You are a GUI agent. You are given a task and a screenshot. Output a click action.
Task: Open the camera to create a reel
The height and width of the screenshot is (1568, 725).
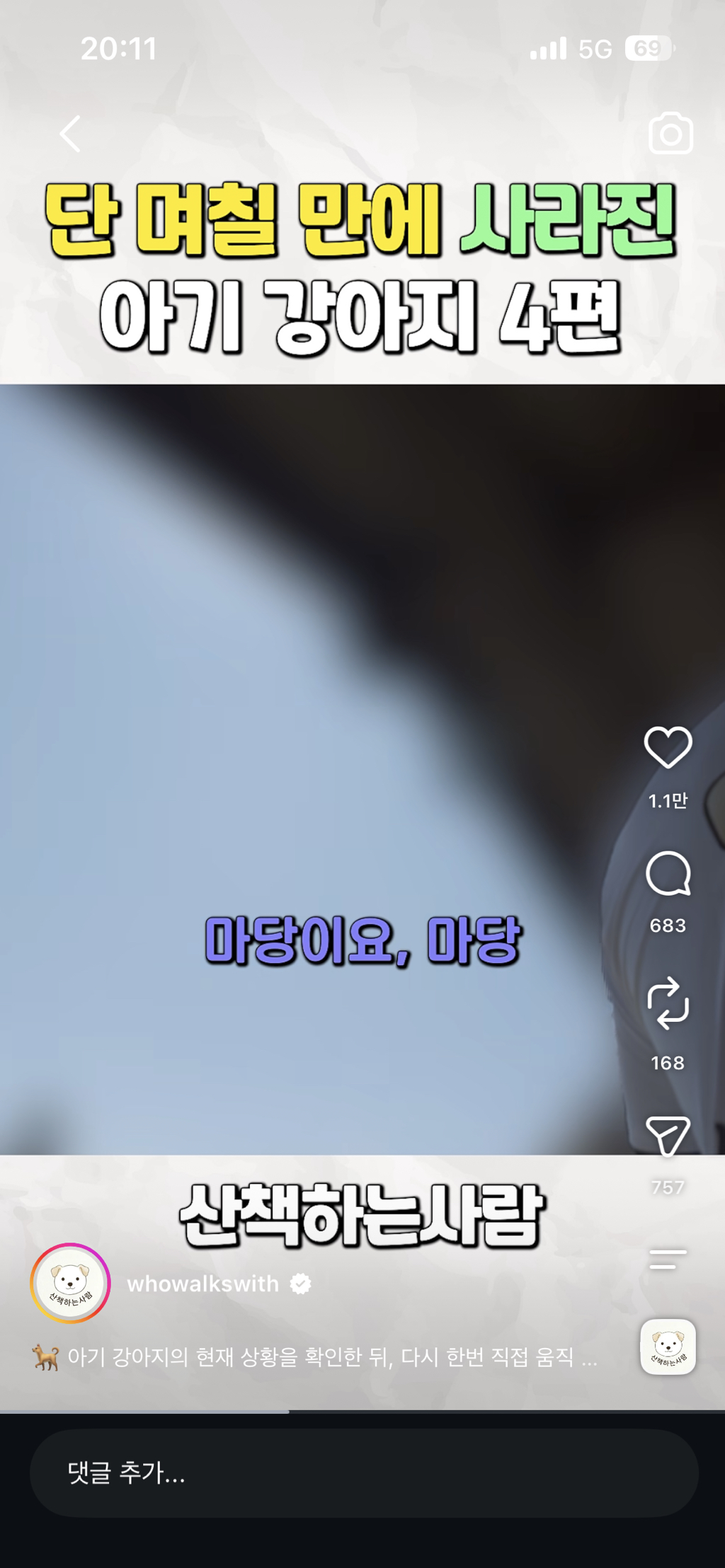coord(670,133)
